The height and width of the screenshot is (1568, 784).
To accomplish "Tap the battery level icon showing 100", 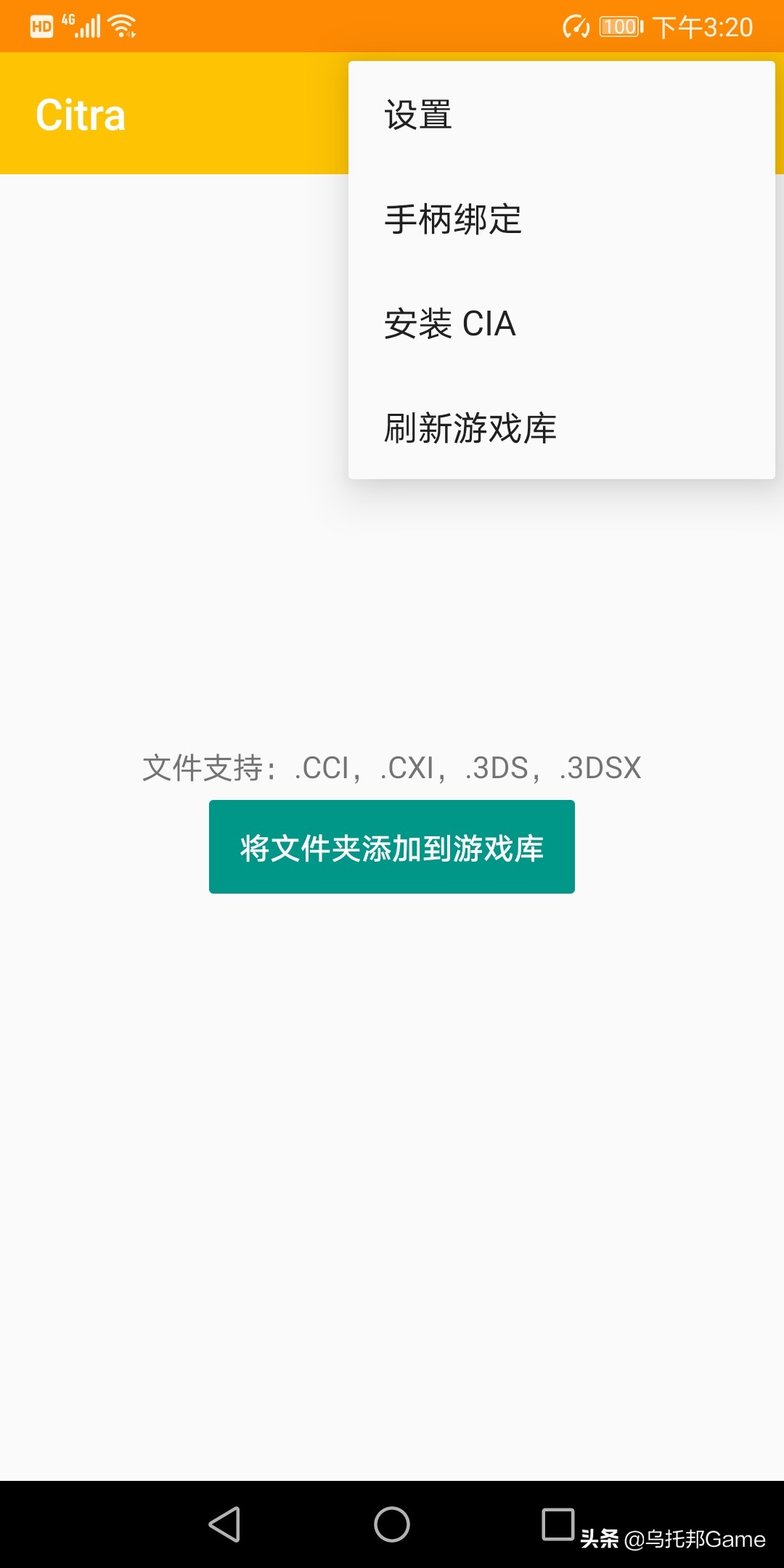I will click(x=617, y=26).
